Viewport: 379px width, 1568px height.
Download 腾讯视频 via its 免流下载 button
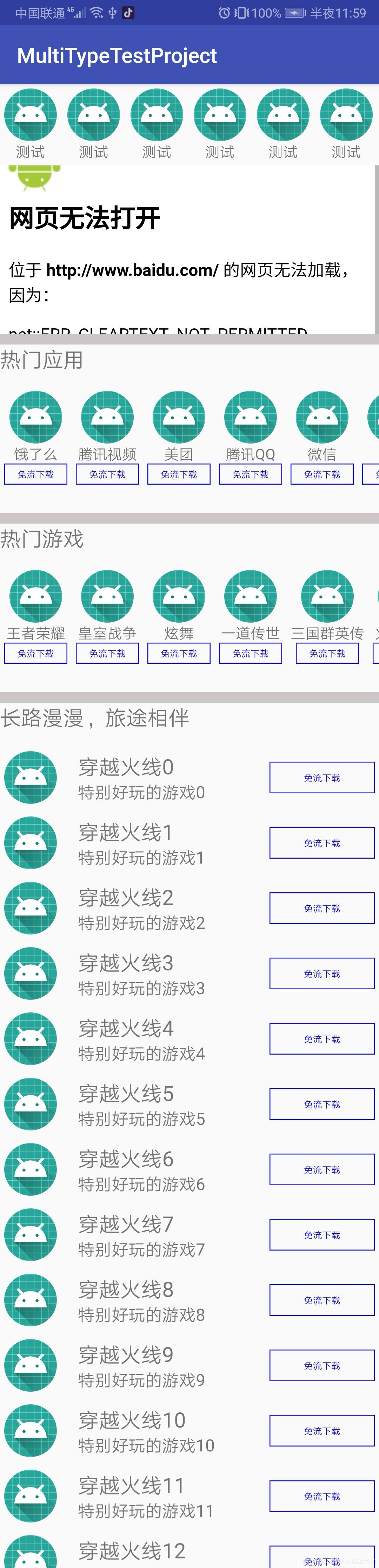coord(107,474)
